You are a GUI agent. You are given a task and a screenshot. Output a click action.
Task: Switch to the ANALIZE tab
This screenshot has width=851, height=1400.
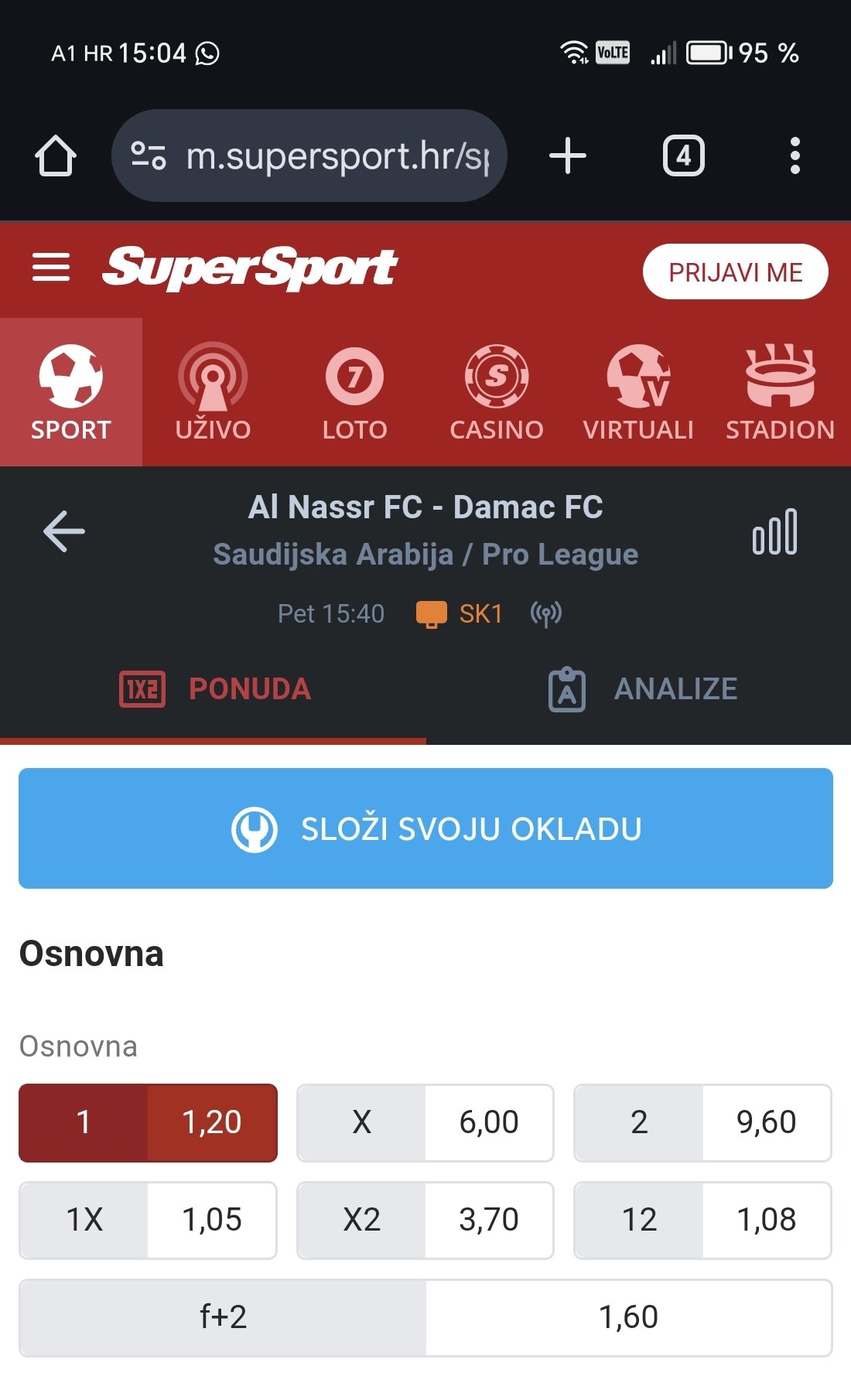(642, 689)
